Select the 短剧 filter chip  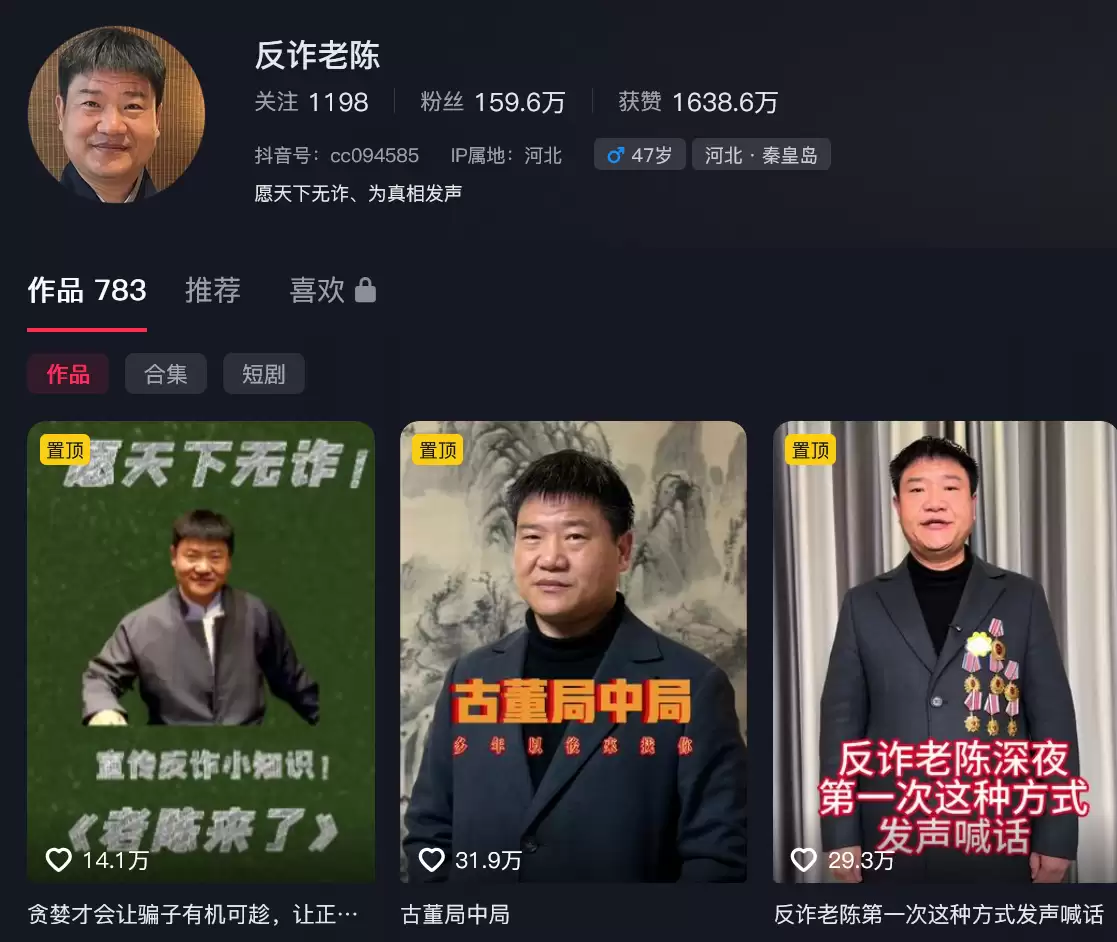point(263,374)
